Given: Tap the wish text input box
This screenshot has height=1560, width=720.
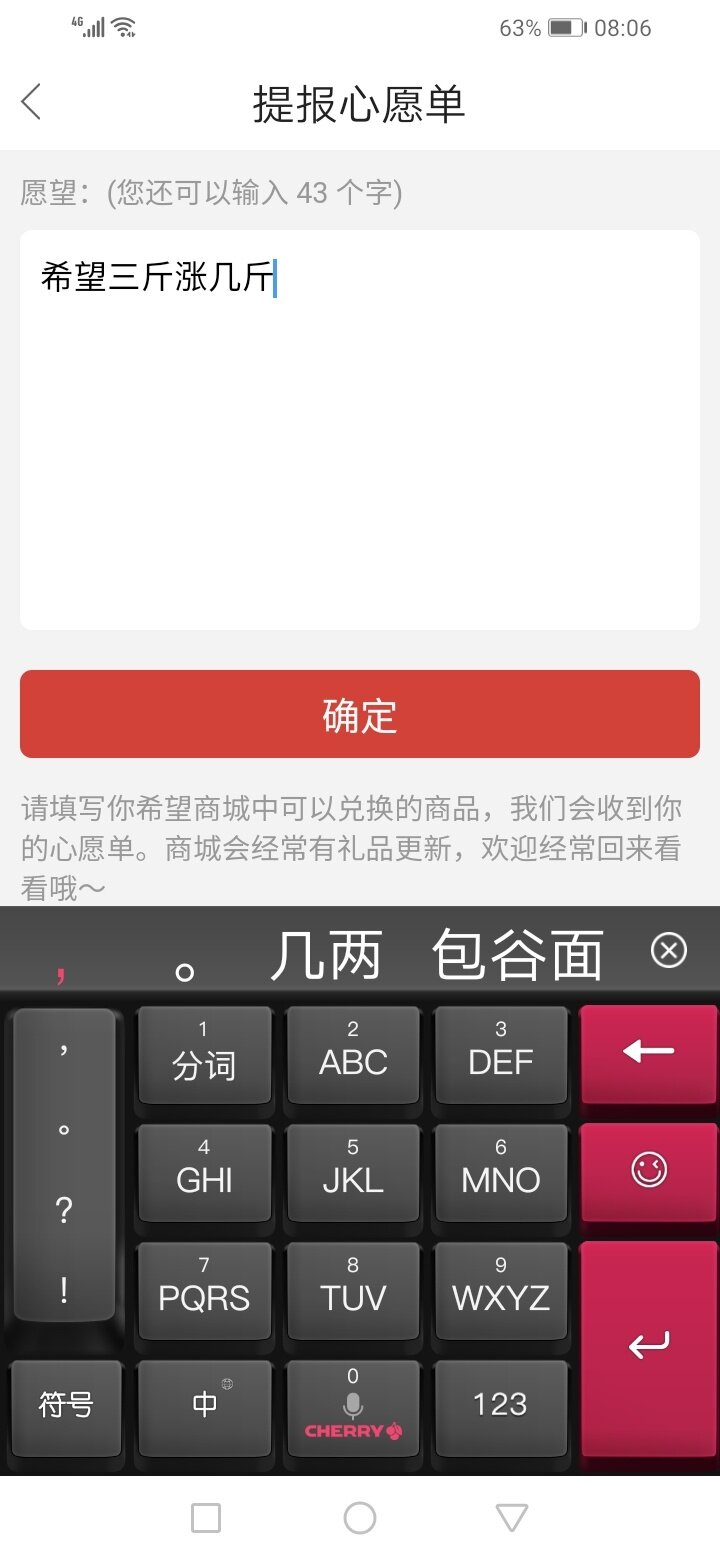Looking at the screenshot, I should coord(360,430).
